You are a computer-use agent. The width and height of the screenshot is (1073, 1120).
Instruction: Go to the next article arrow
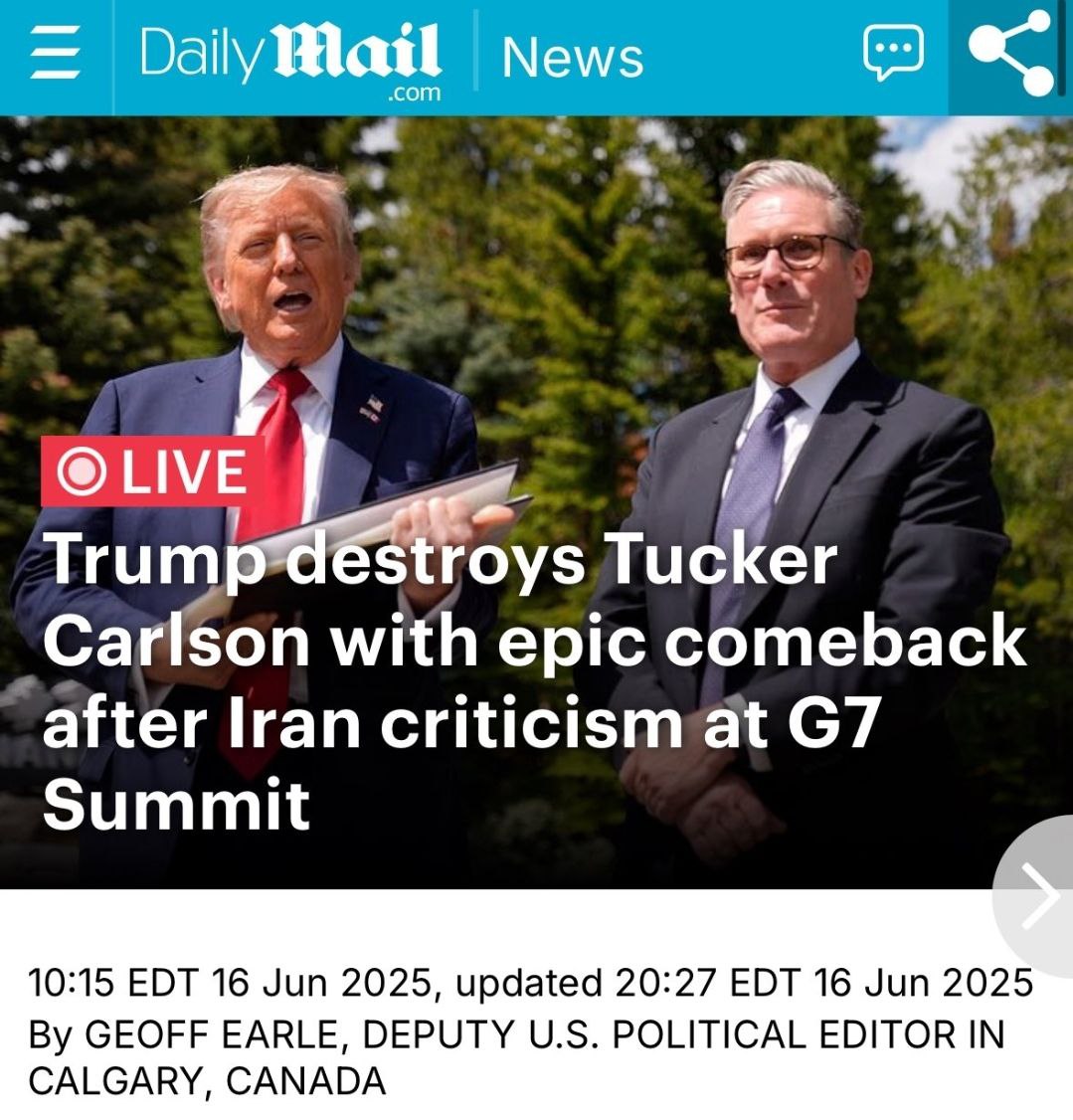1039,897
